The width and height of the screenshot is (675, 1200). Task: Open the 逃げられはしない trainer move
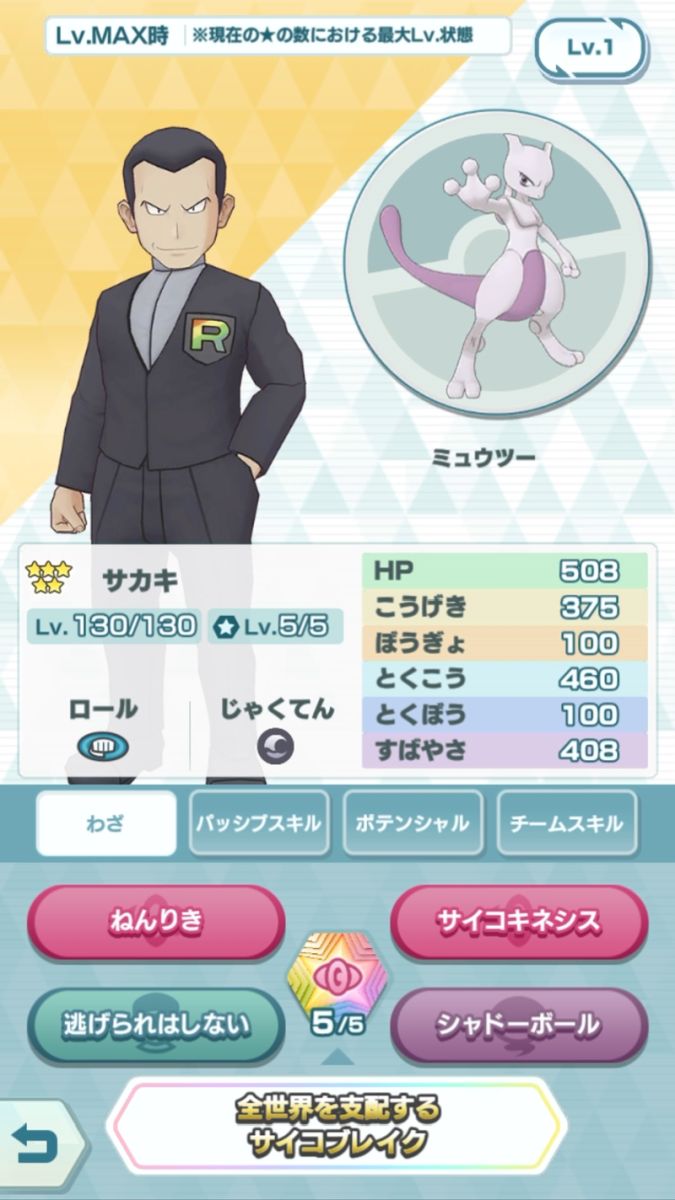pos(155,1024)
